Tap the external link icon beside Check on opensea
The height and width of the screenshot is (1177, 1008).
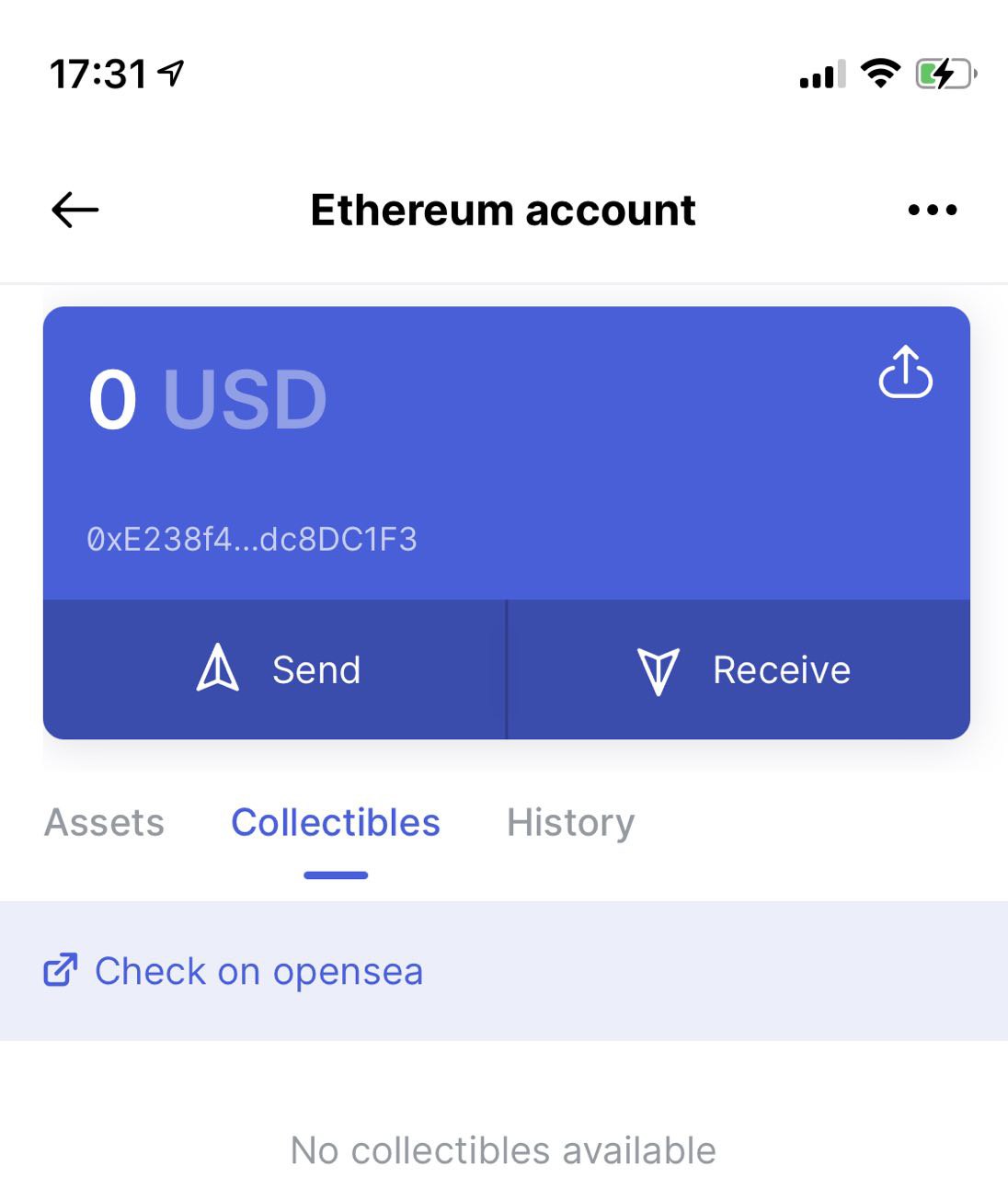[x=61, y=971]
